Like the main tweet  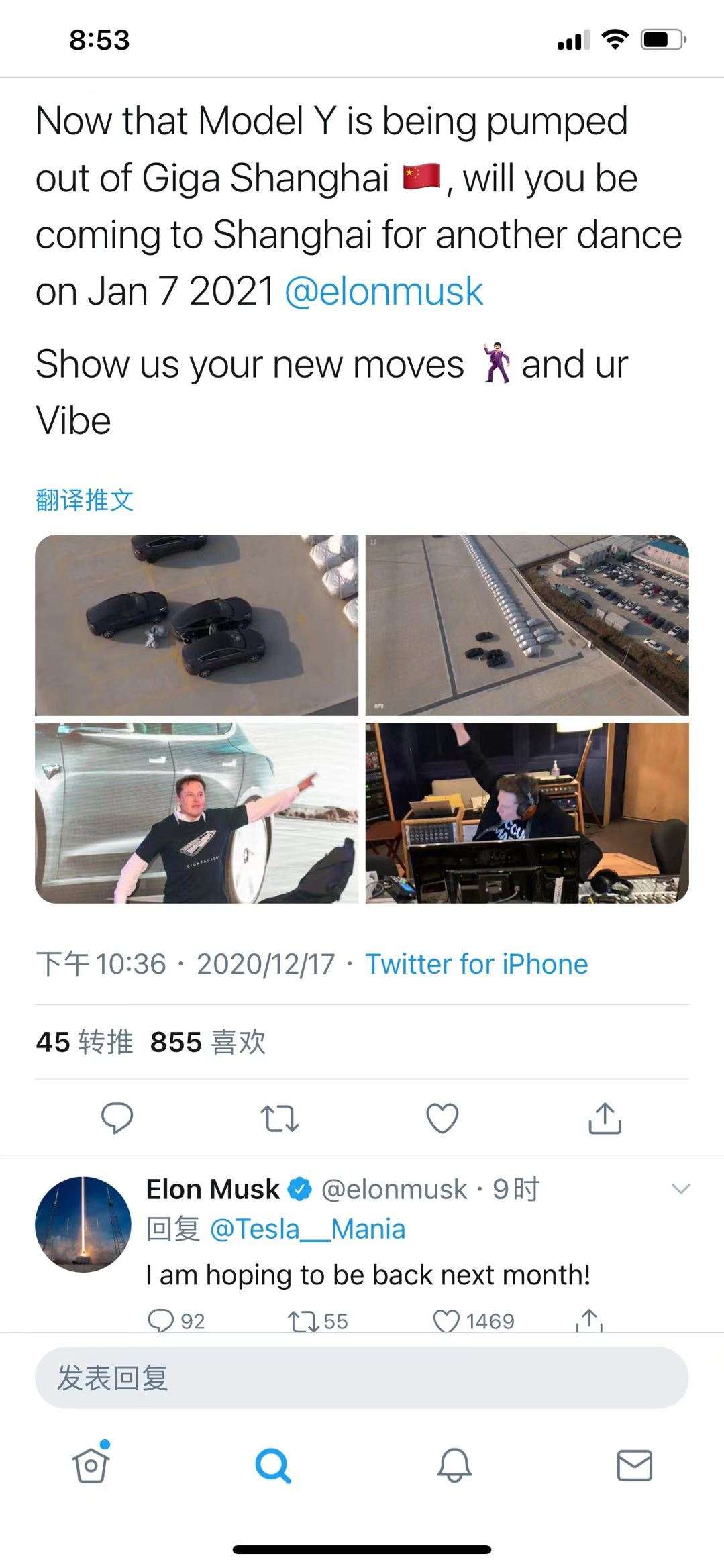click(x=443, y=1118)
